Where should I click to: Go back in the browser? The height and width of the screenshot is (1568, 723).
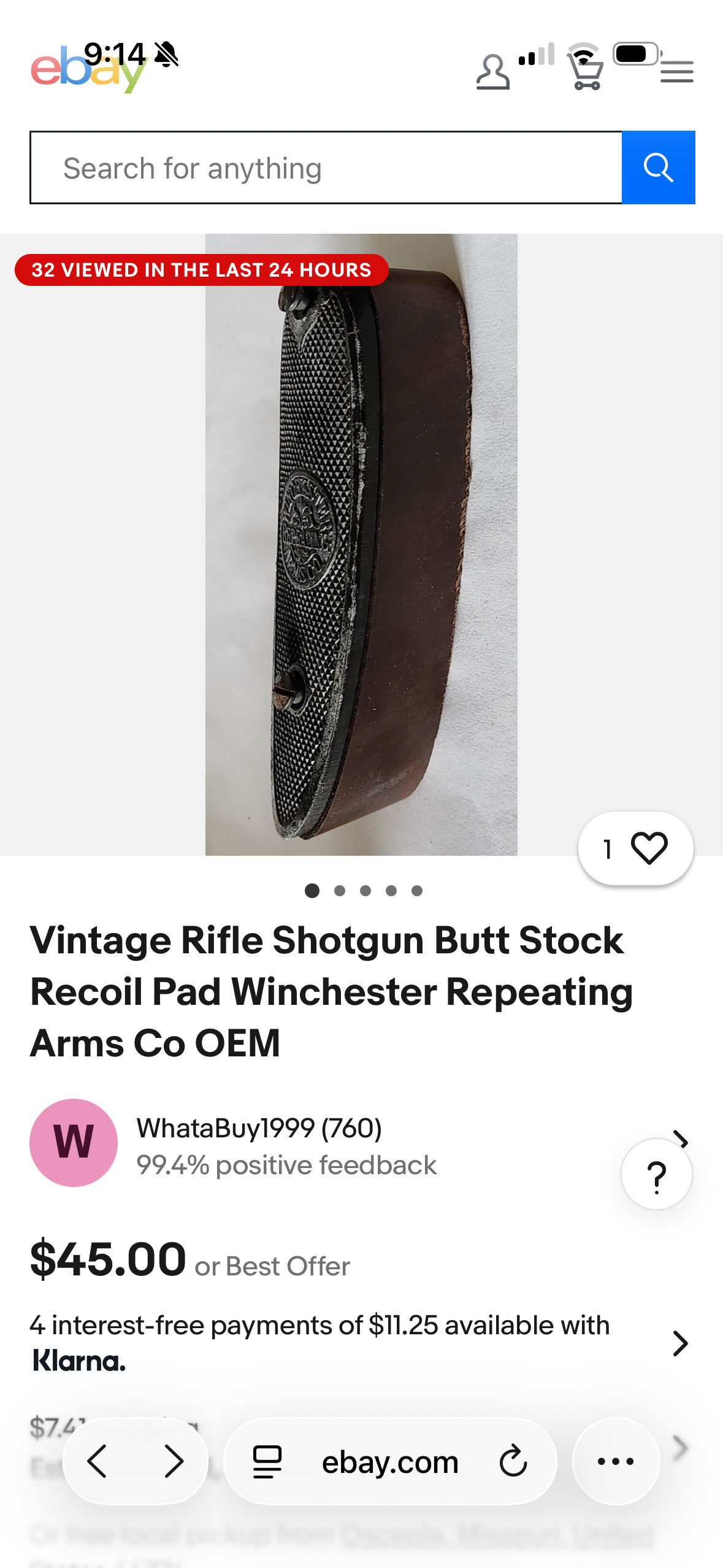98,1461
